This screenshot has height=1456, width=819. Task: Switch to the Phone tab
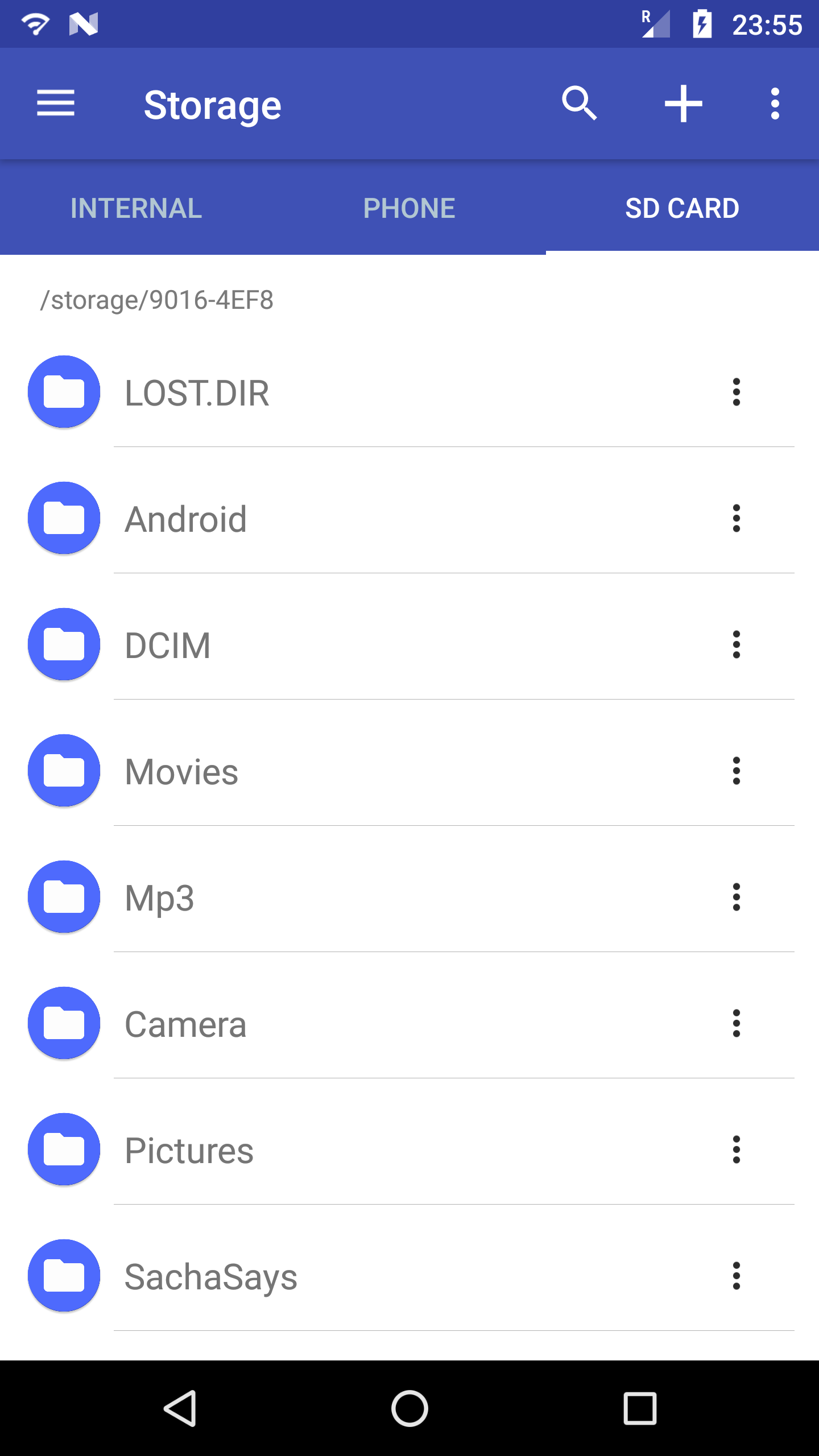(x=409, y=208)
